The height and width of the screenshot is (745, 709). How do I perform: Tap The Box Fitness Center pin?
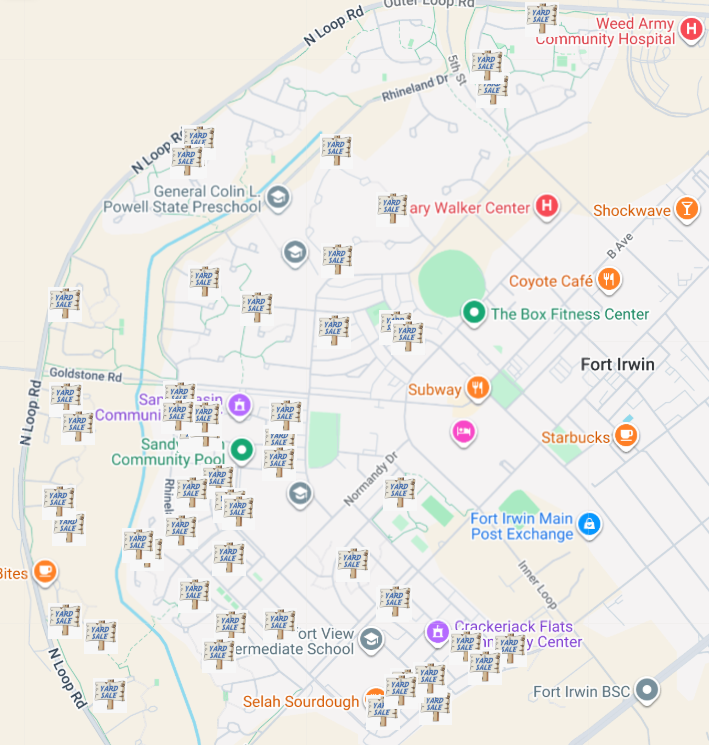coord(474,313)
